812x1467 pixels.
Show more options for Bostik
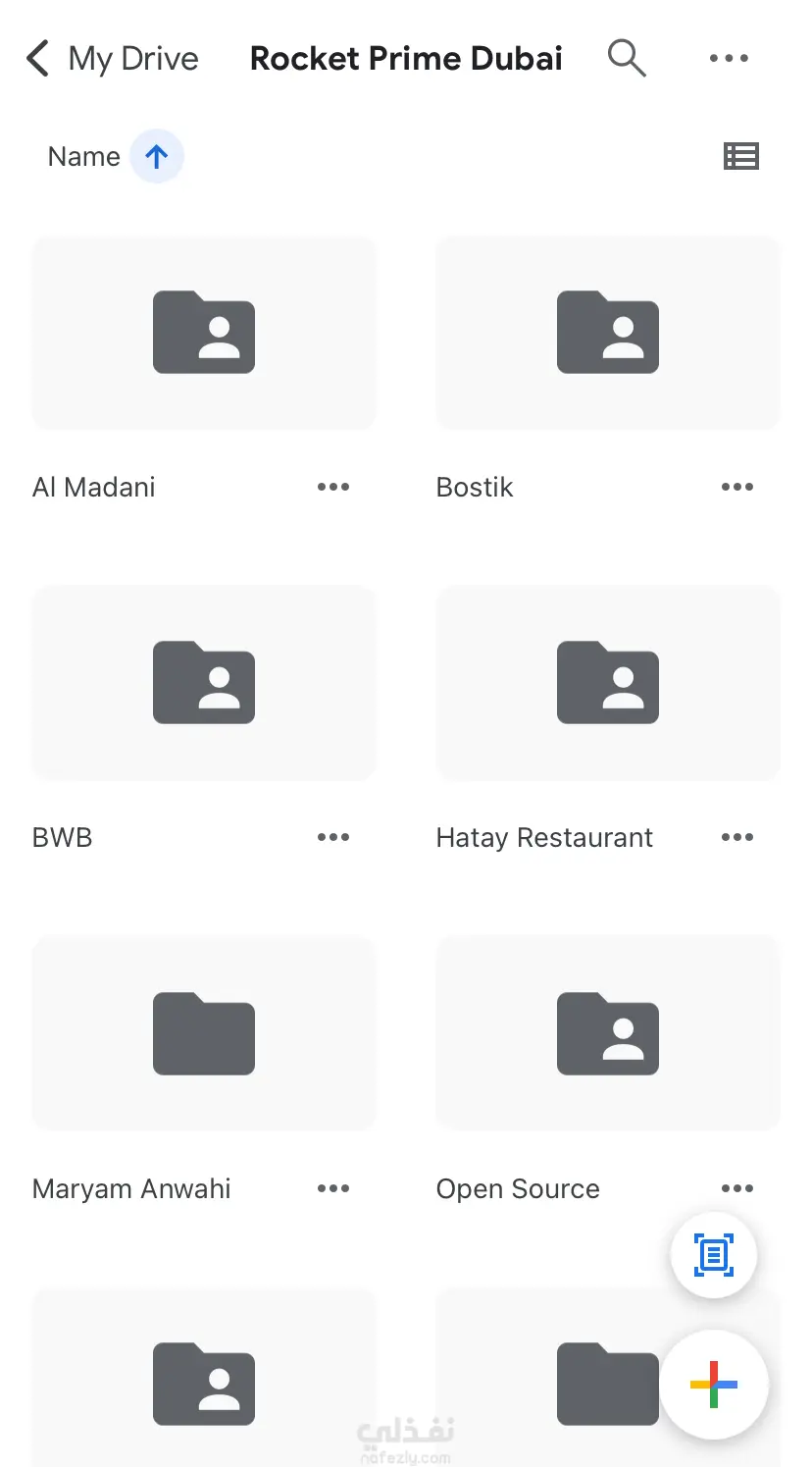point(737,487)
